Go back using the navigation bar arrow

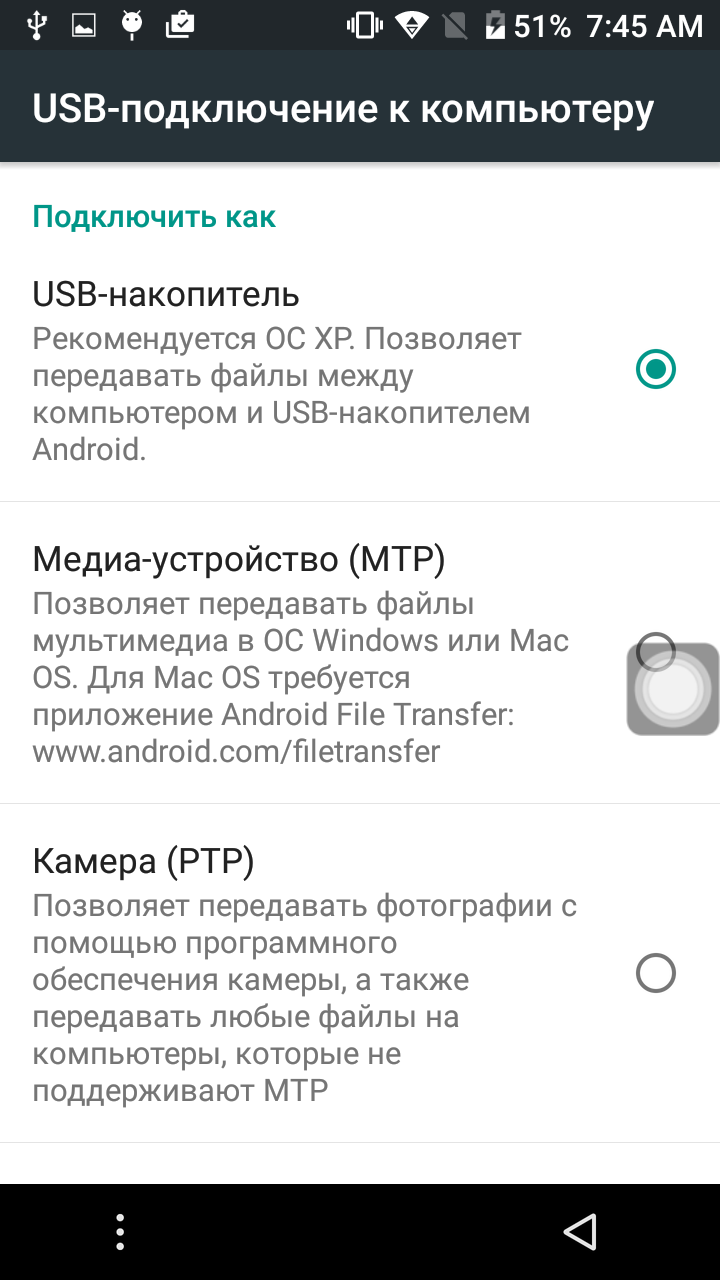pyautogui.click(x=580, y=1232)
